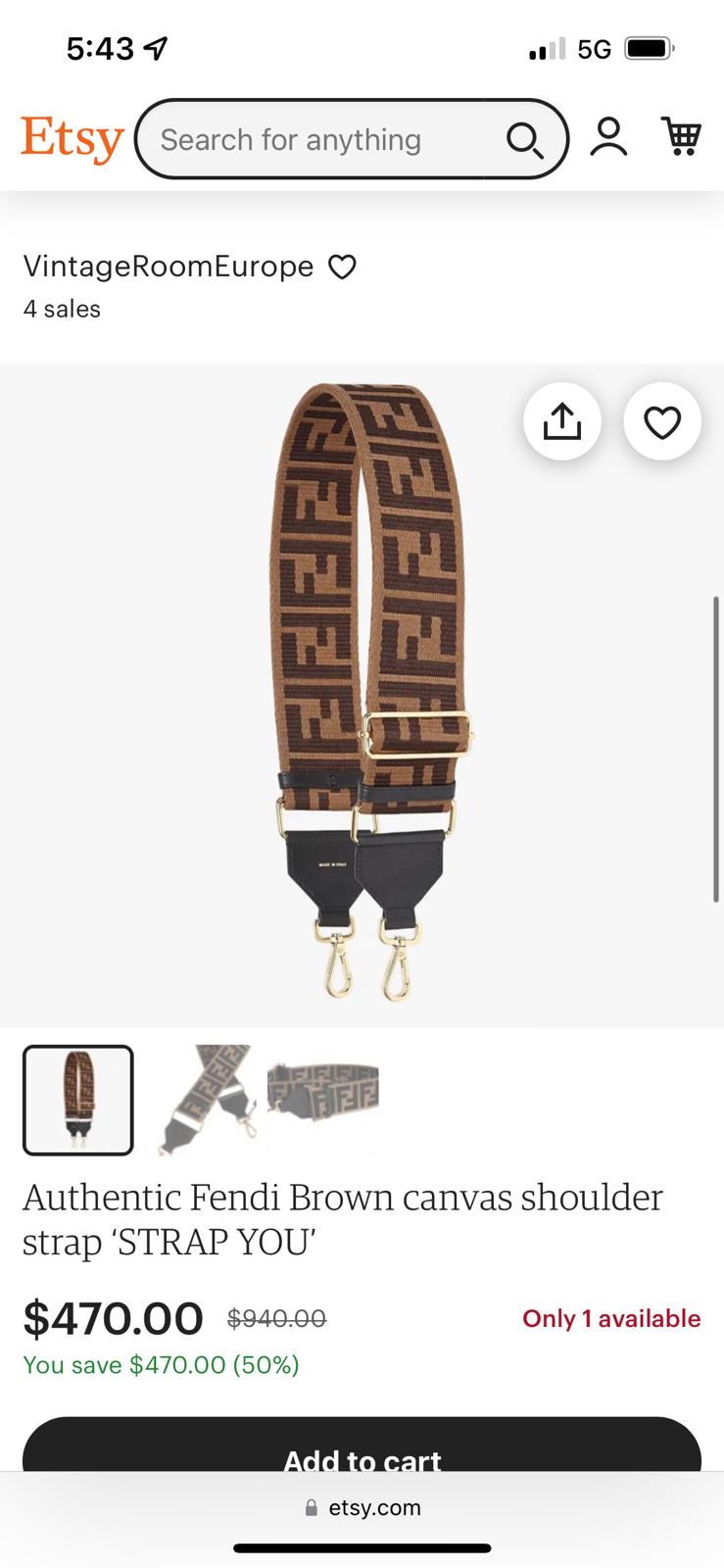
Task: Tap the etsy.com address bar
Action: (362, 1507)
